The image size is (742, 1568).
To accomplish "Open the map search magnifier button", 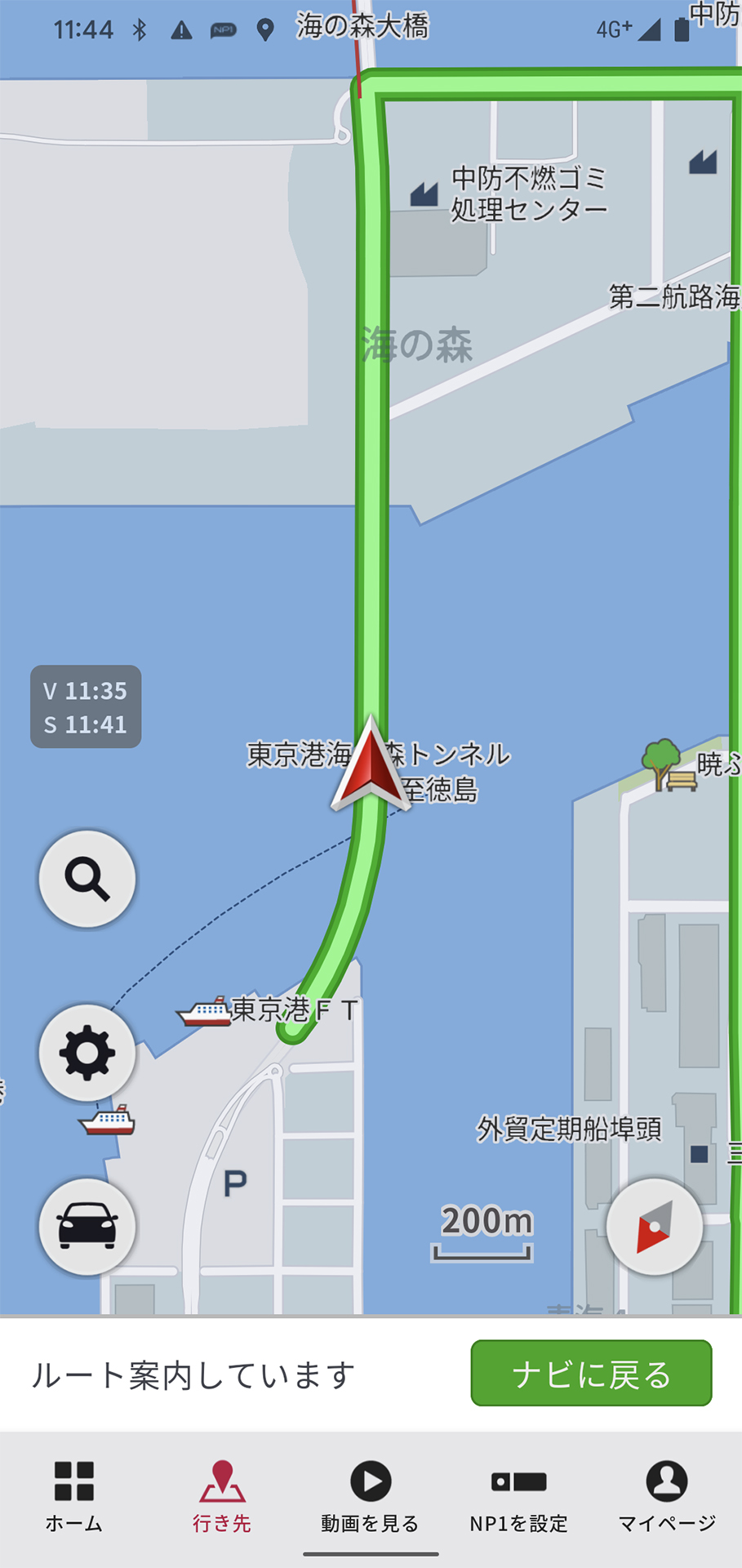I will 87,880.
